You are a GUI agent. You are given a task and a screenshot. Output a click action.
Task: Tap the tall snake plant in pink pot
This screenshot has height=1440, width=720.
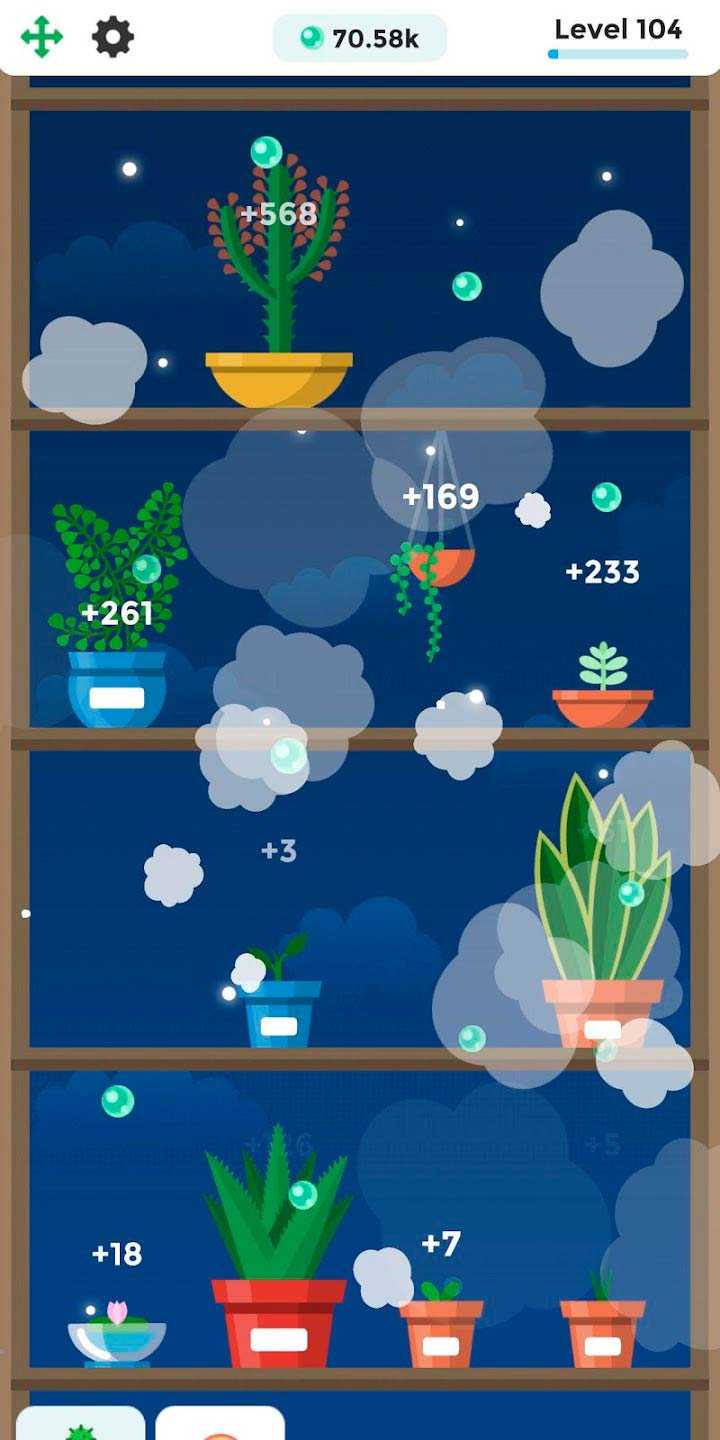602,920
